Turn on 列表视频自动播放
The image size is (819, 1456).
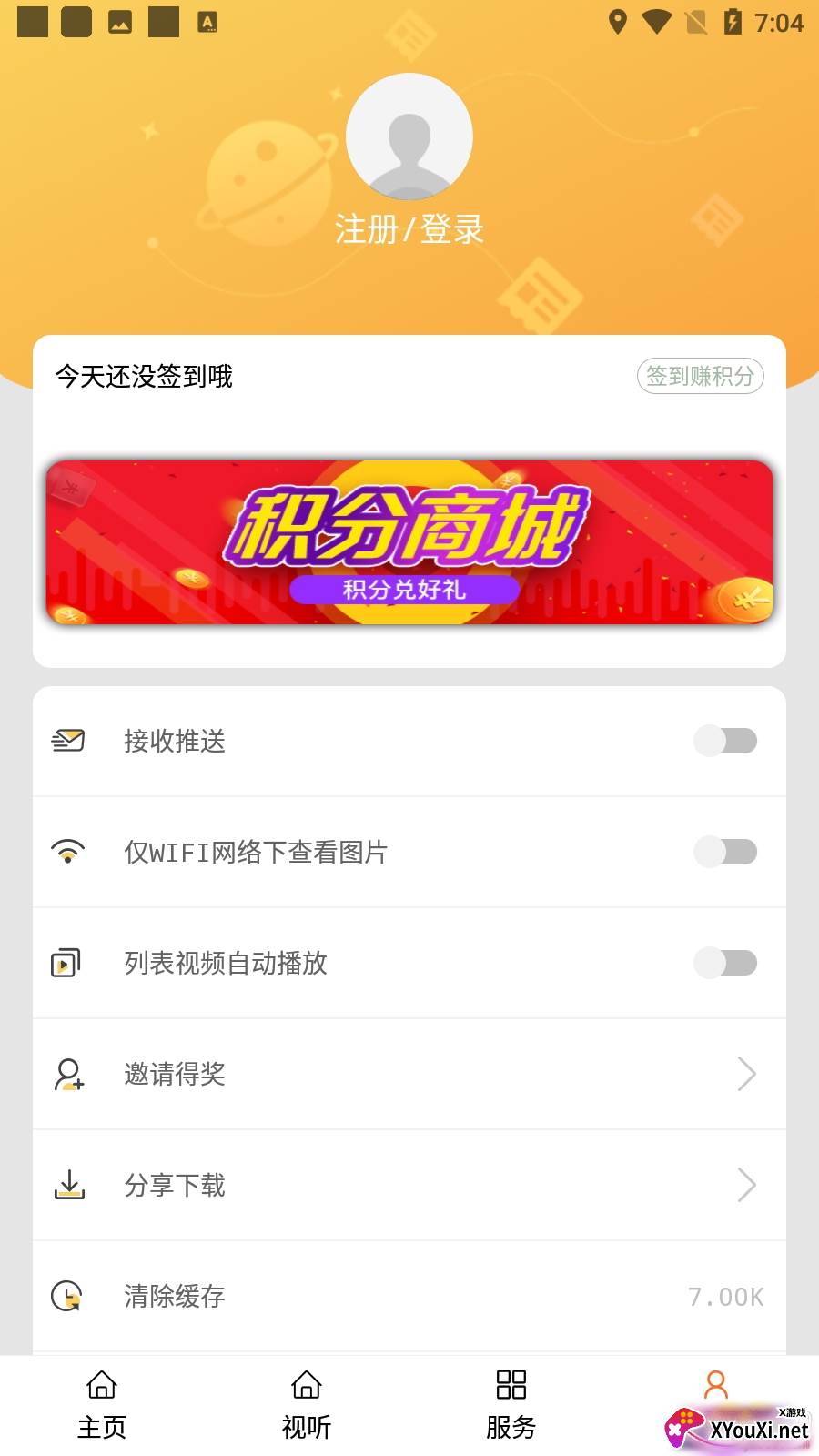coord(725,963)
